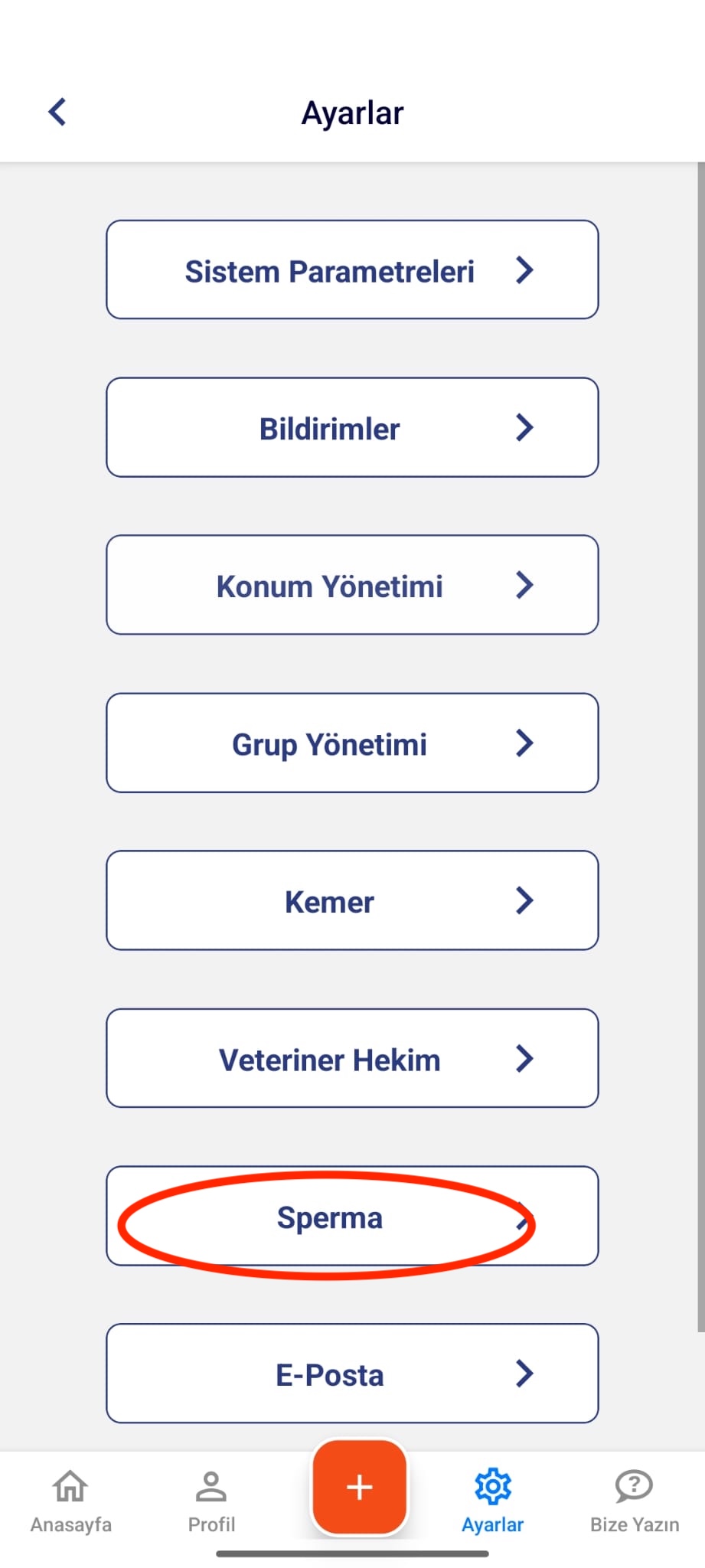This screenshot has height=1568, width=705.
Task: Select Grup Yönetimi
Action: (352, 743)
